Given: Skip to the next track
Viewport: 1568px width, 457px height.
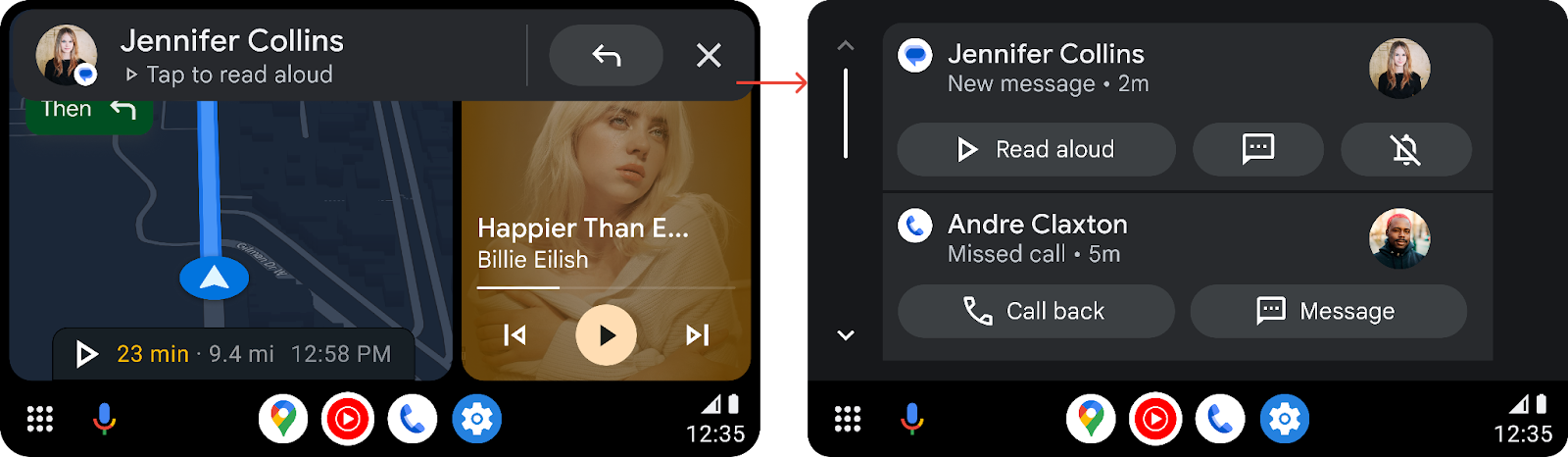Looking at the screenshot, I should [x=697, y=335].
